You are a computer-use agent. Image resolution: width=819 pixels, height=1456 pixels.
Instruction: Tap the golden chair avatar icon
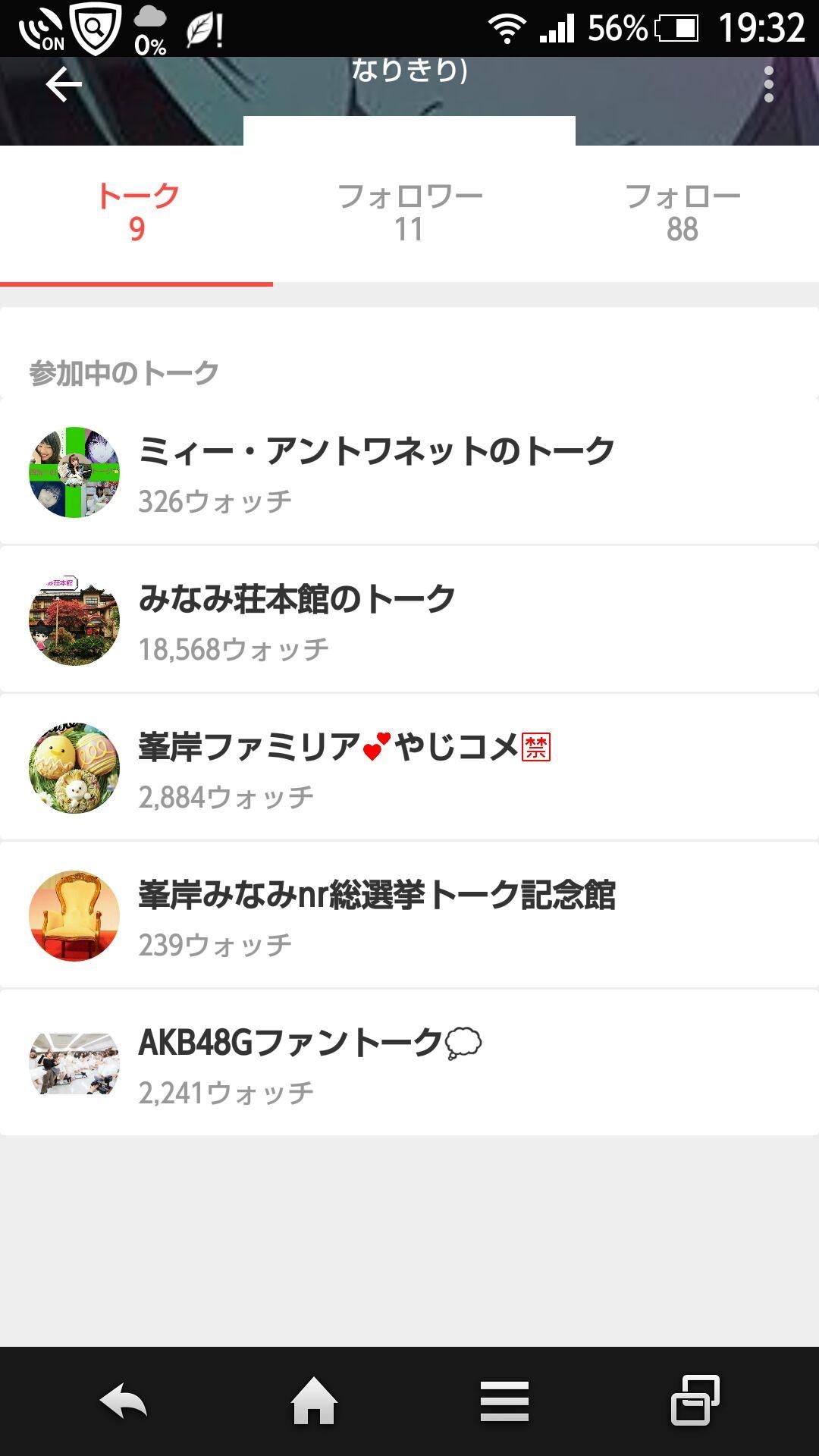click(x=74, y=914)
